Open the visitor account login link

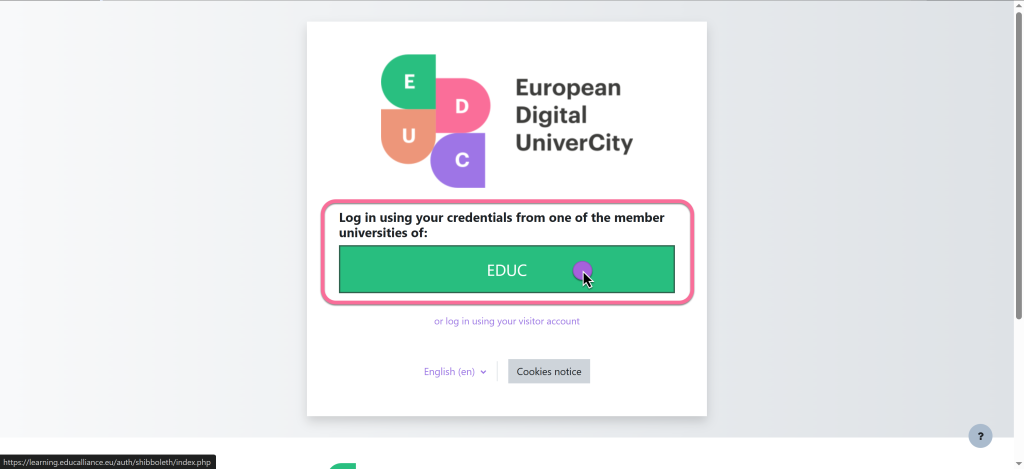click(x=506, y=321)
